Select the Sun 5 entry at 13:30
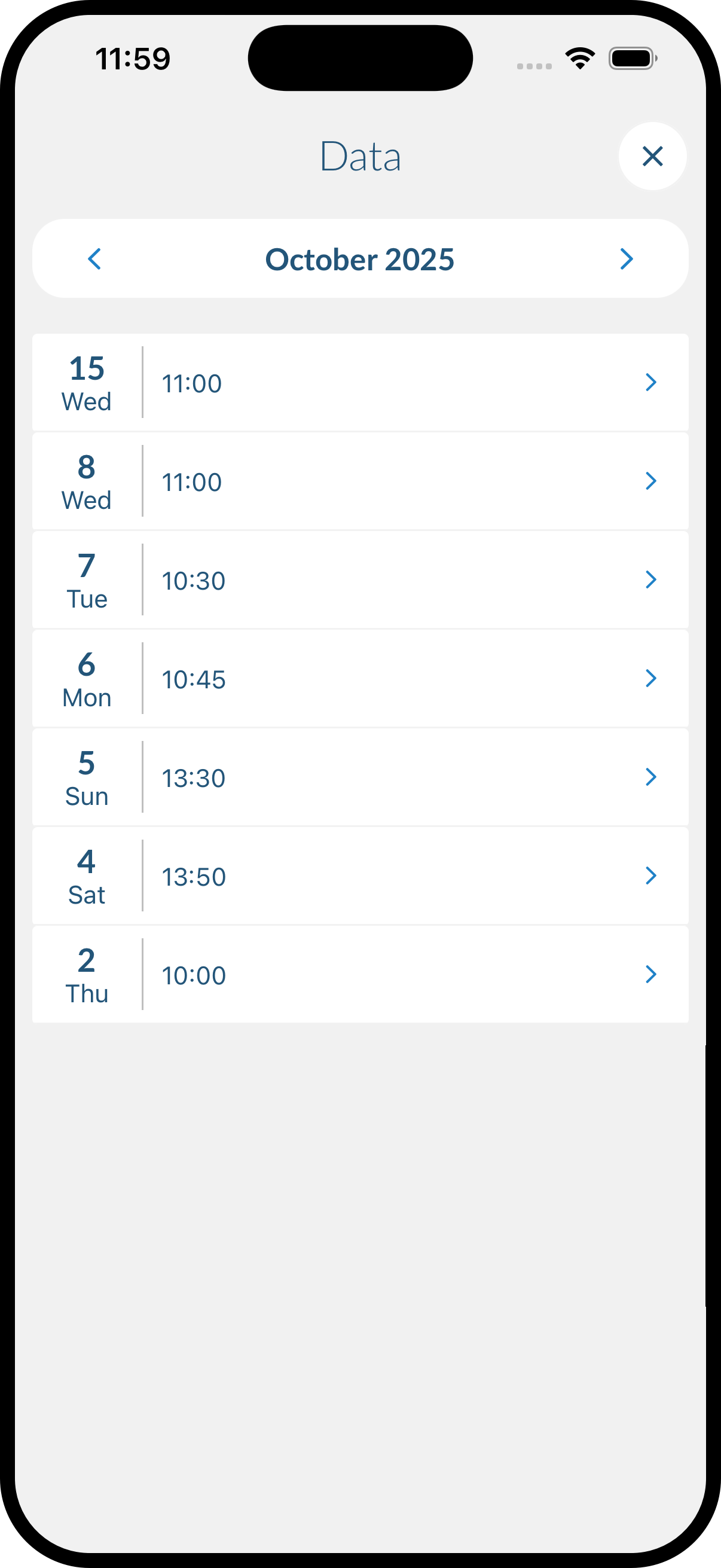 point(360,777)
